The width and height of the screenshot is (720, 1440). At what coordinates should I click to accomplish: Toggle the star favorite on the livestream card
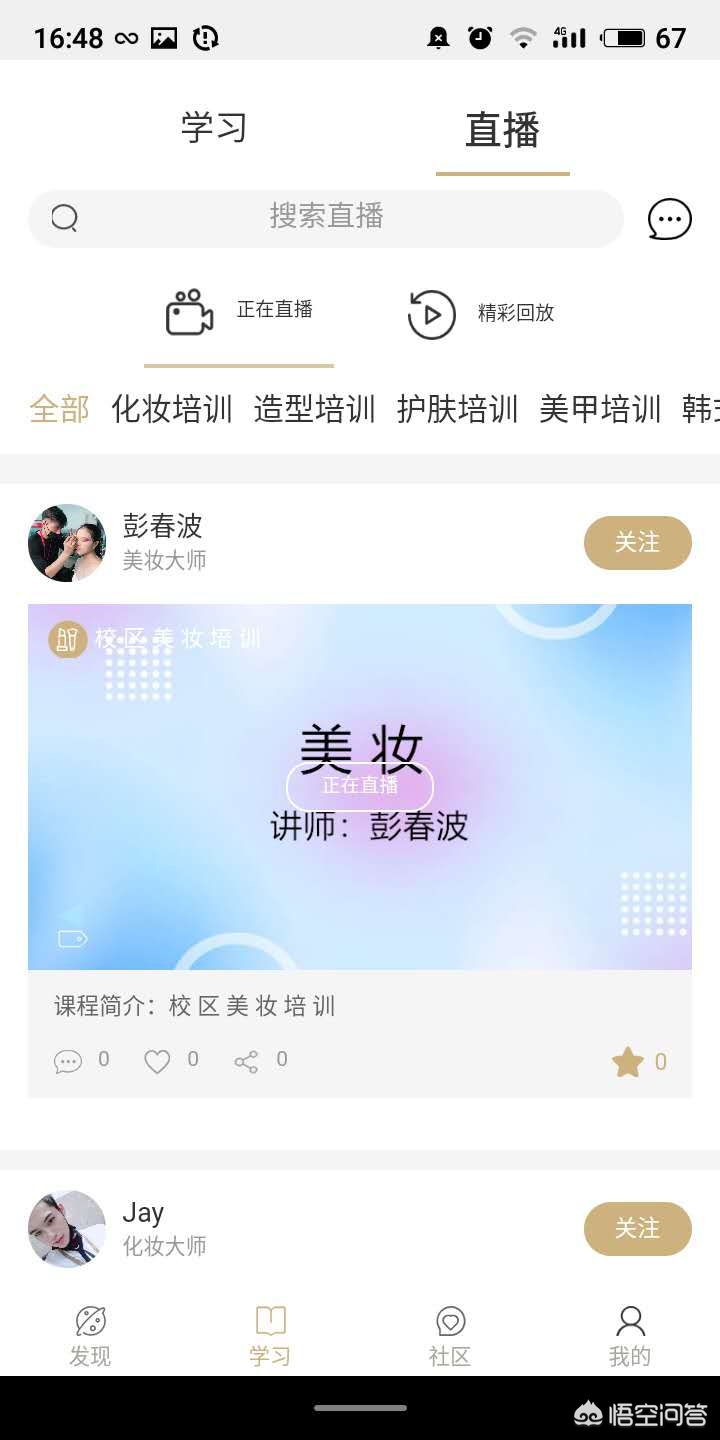coord(628,1061)
